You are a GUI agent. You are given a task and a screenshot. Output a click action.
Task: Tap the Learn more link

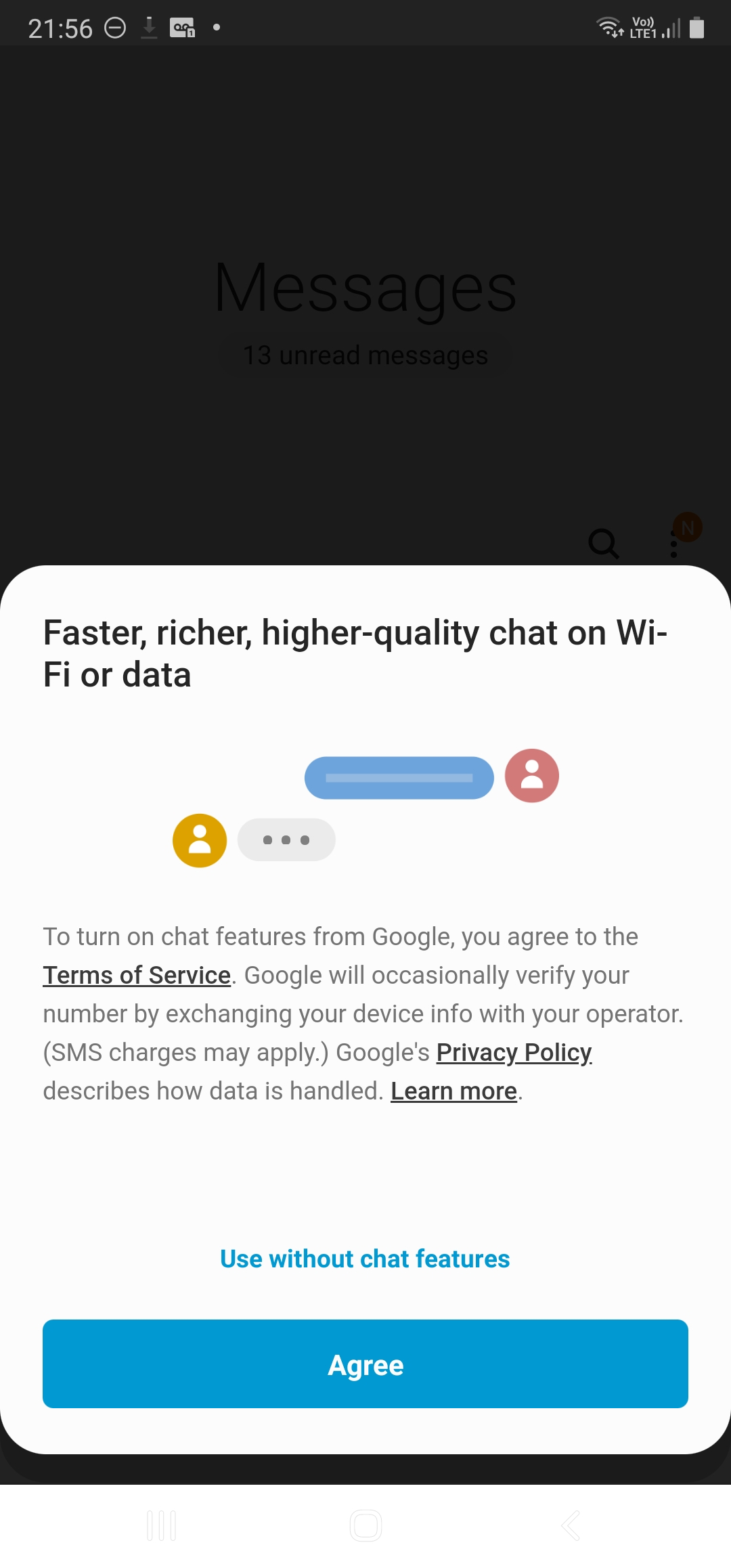(x=453, y=1091)
